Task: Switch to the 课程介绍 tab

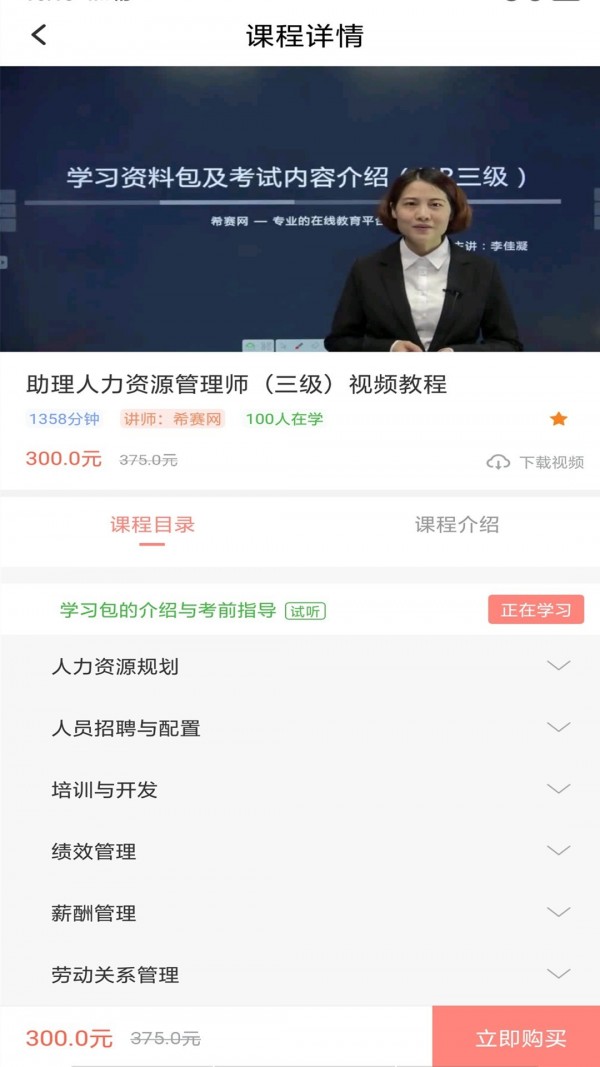Action: pos(457,525)
